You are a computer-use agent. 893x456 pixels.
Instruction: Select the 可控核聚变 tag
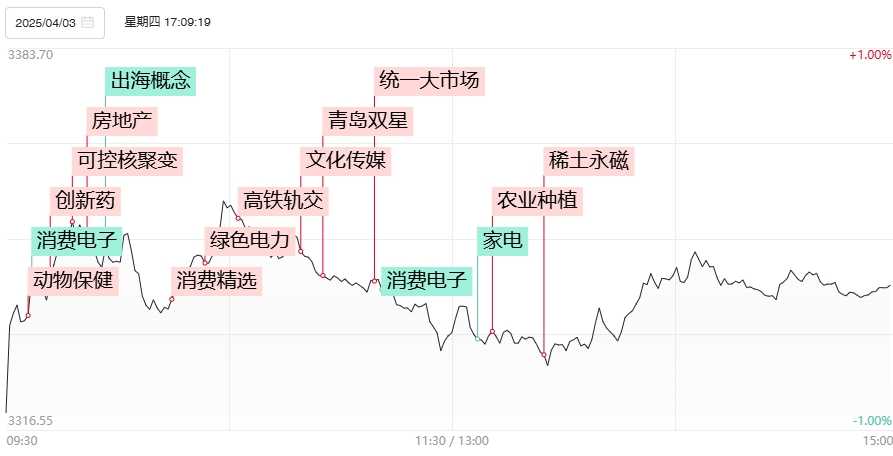tap(128, 160)
